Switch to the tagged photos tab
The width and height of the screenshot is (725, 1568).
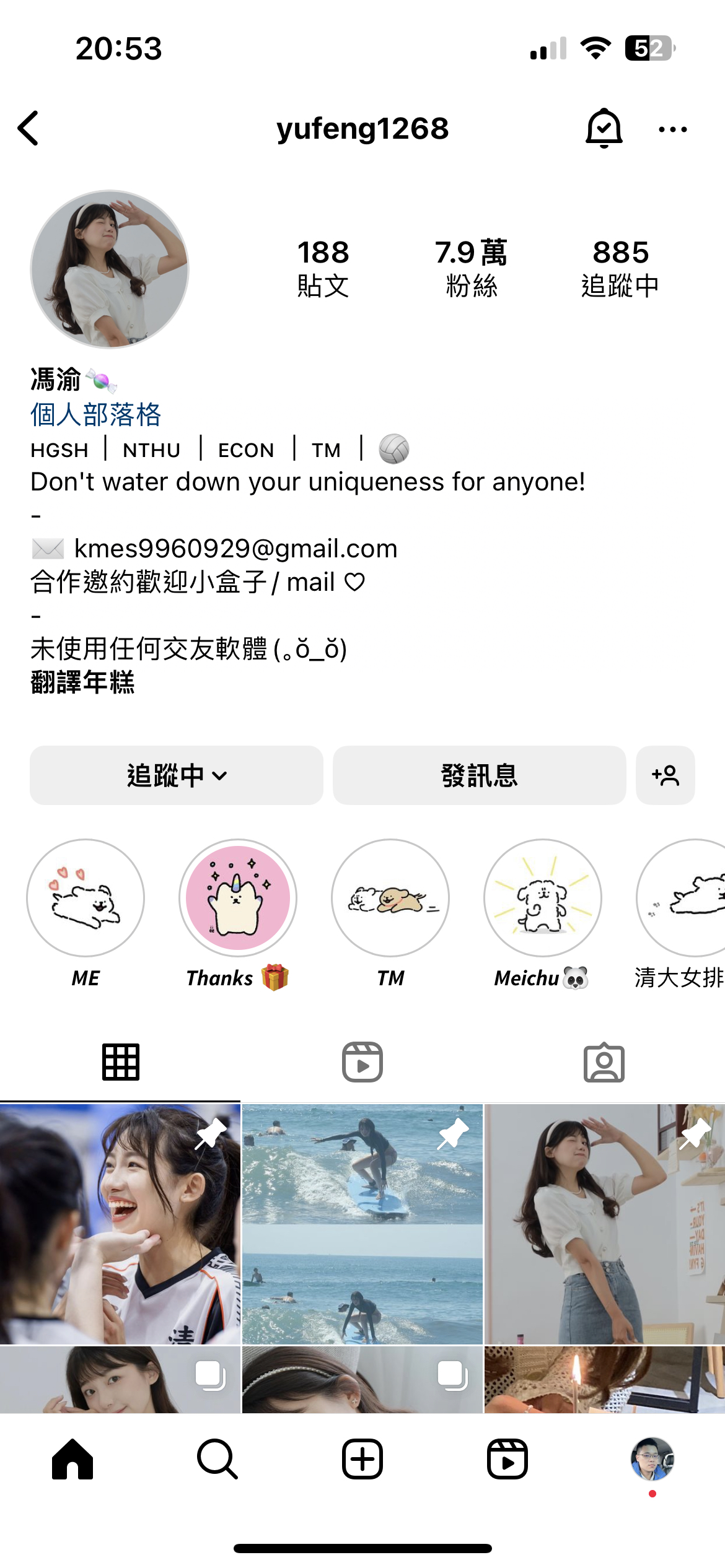604,1063
